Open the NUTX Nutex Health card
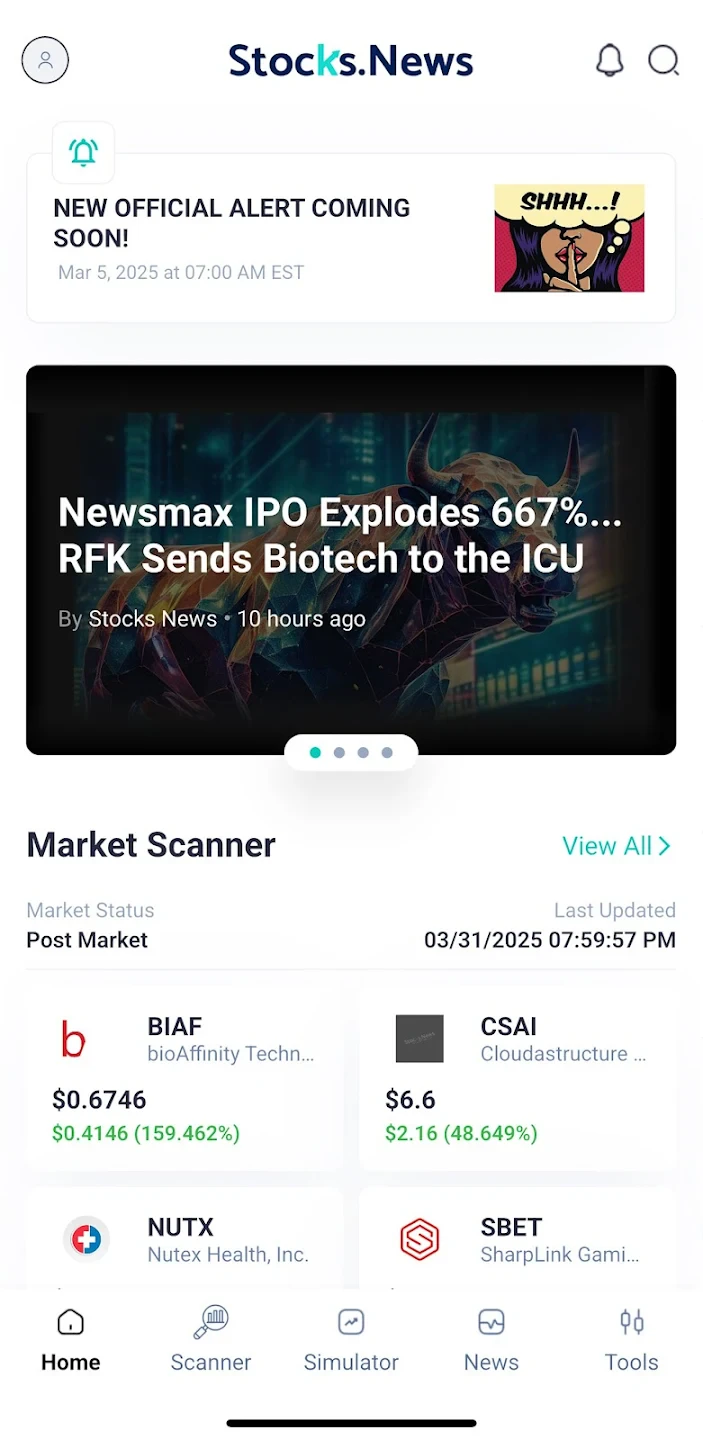Screen dimensions: 703x1440 point(184,1240)
